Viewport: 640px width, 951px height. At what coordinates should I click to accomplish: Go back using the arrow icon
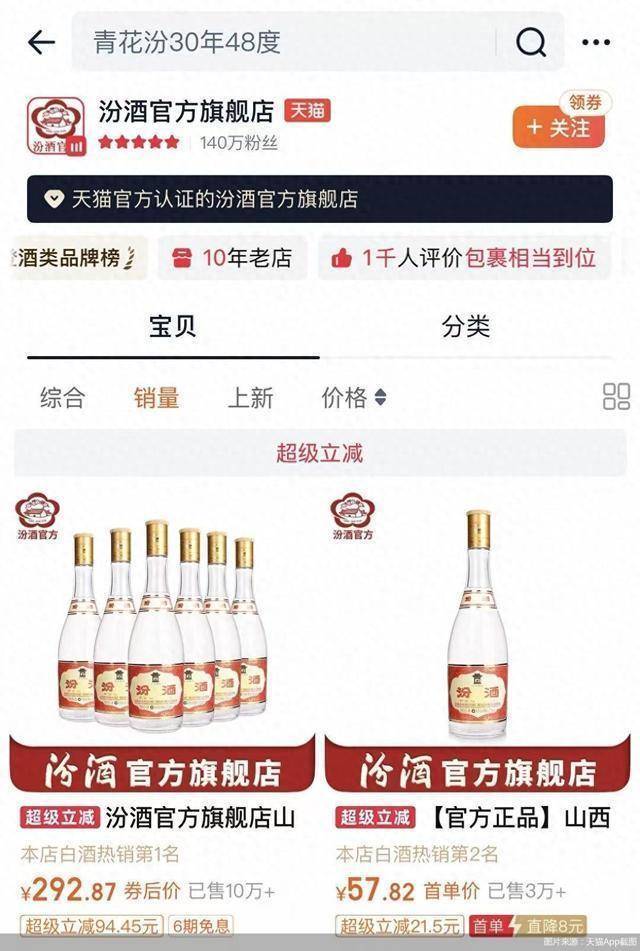(41, 42)
